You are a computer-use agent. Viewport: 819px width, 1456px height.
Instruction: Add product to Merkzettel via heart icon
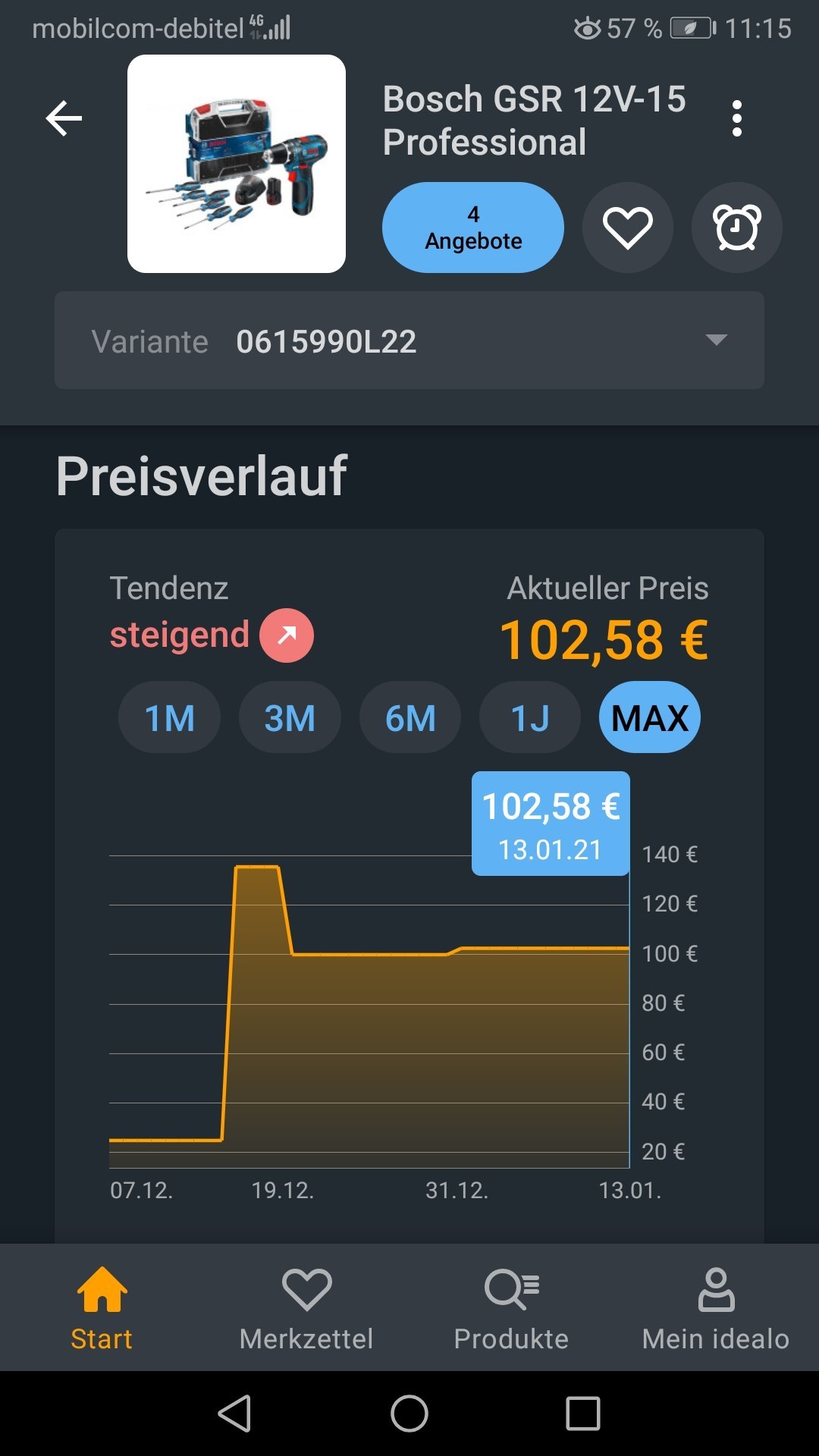pos(627,227)
